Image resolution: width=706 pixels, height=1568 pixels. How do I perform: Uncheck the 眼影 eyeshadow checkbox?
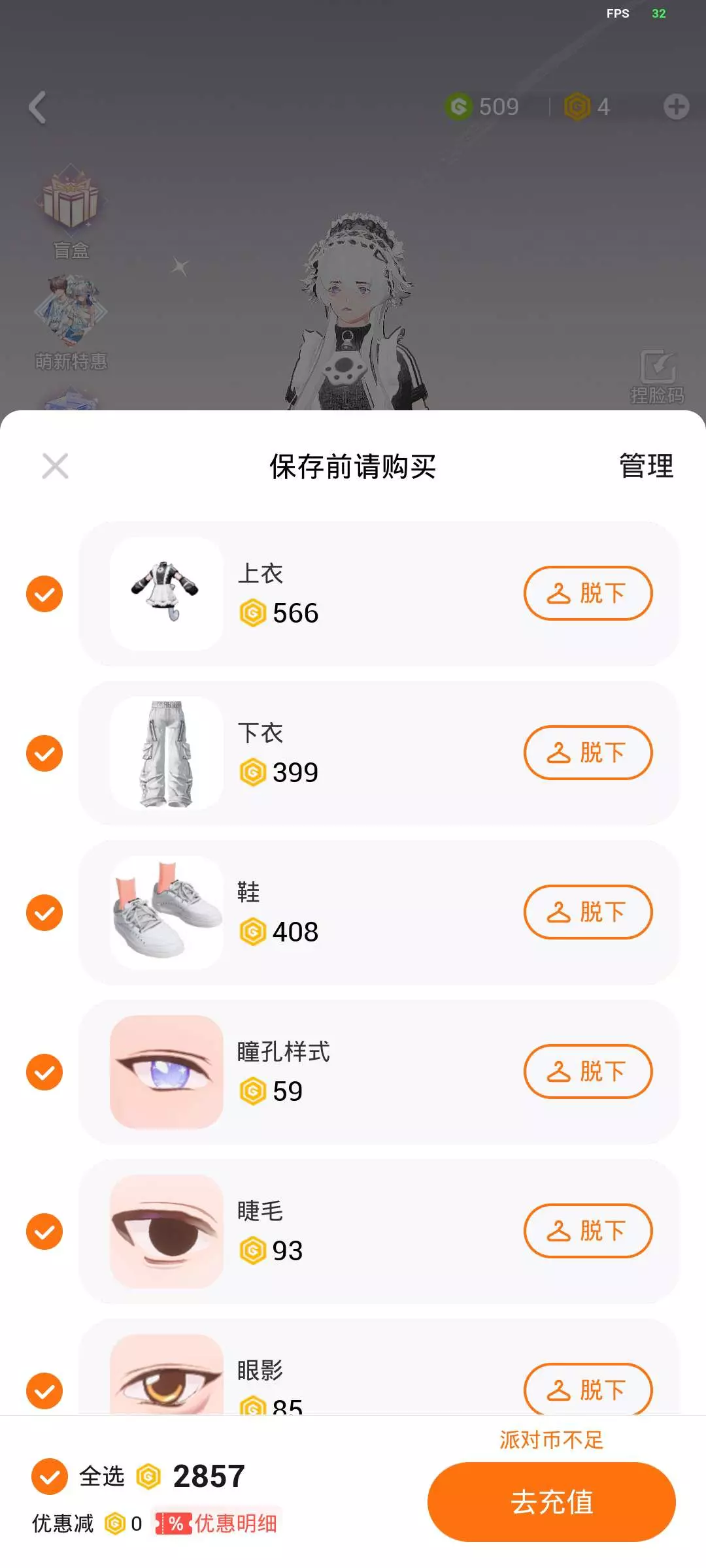[44, 1390]
